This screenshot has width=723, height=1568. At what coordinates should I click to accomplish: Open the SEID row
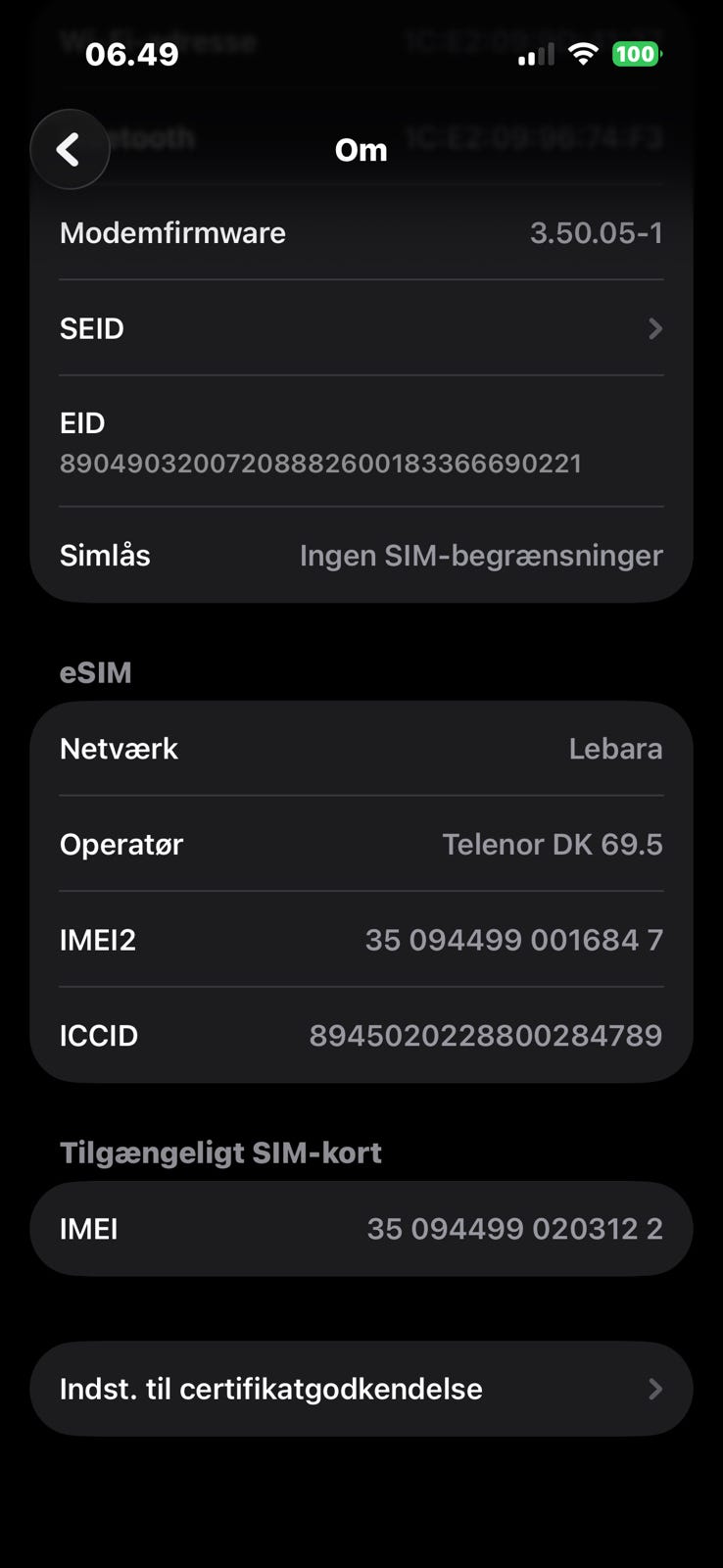point(361,328)
